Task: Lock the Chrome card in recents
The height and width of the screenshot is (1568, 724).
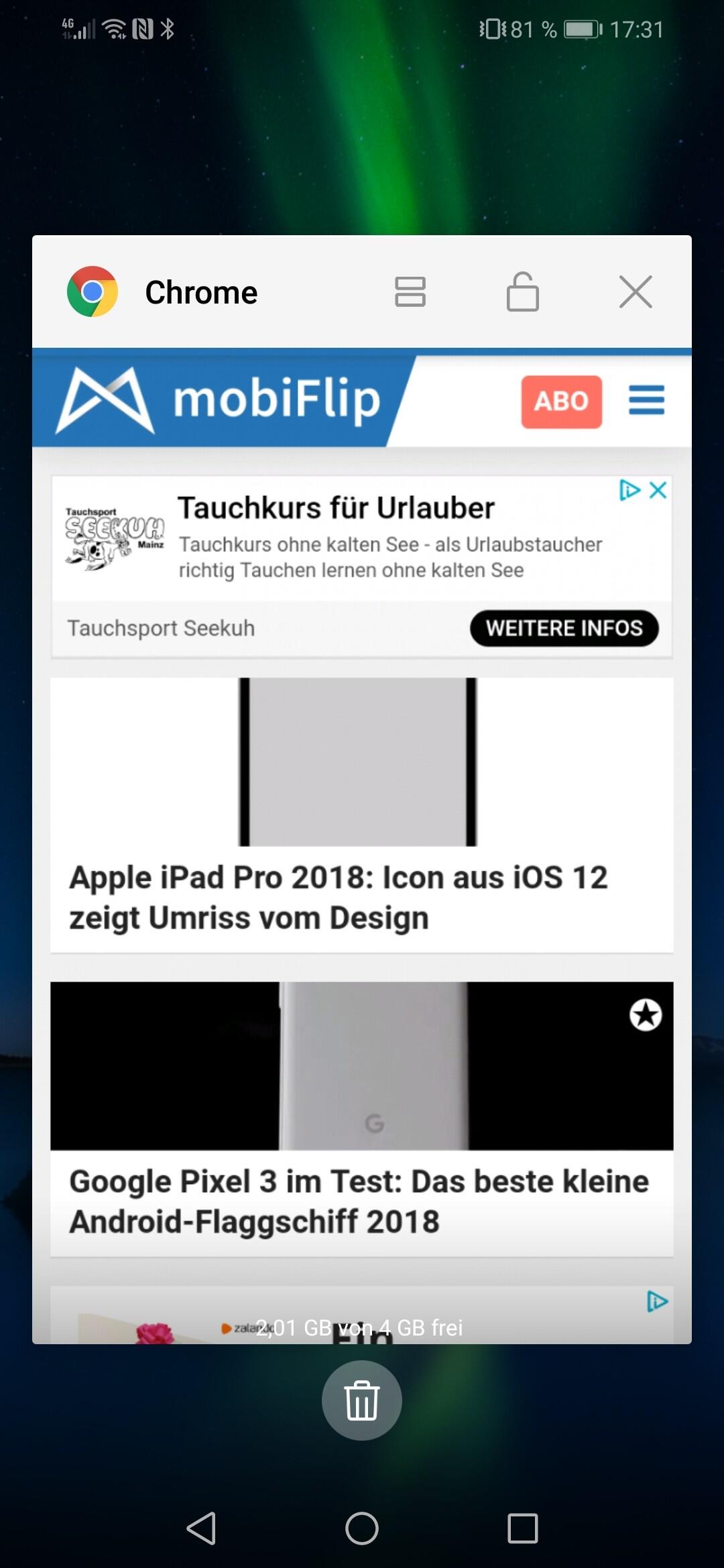Action: (523, 291)
